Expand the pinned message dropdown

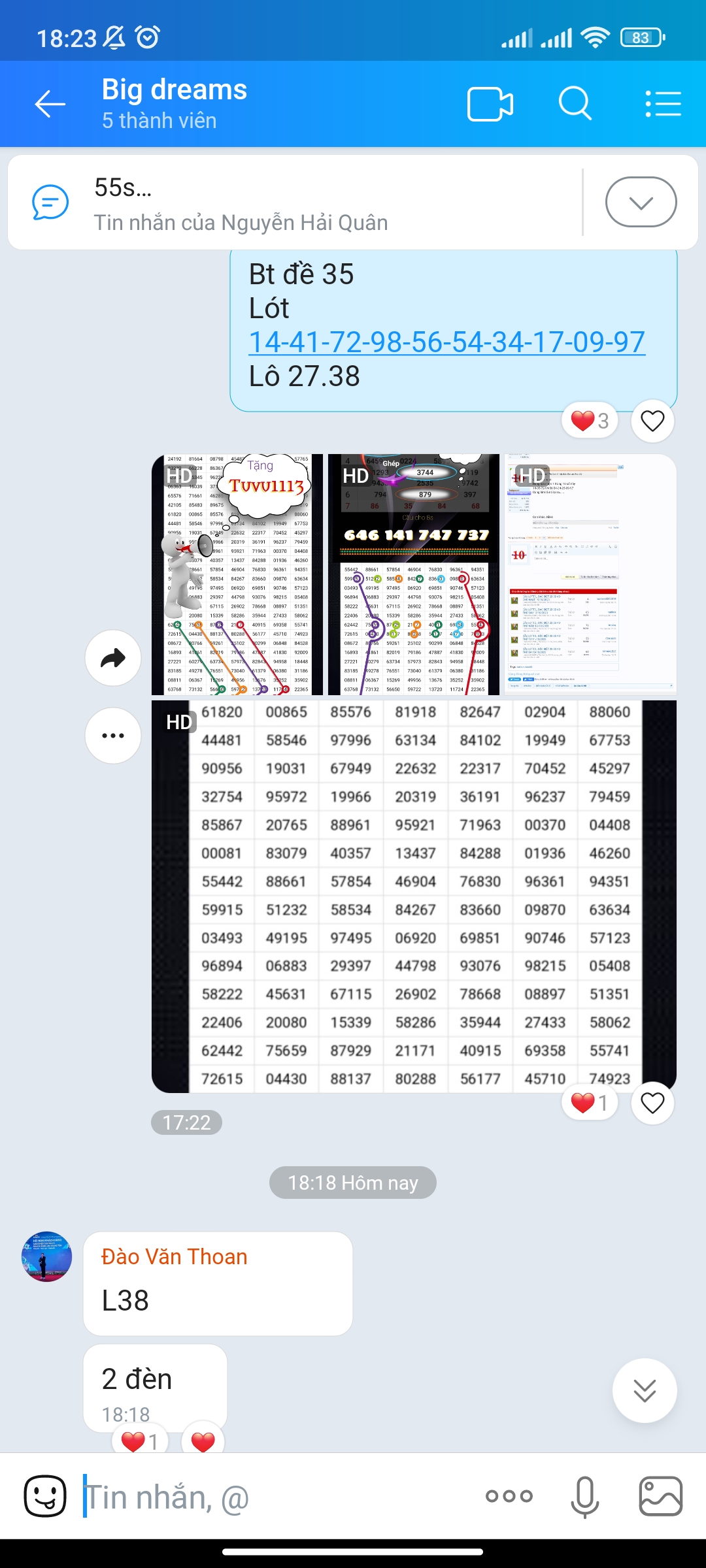[641, 202]
